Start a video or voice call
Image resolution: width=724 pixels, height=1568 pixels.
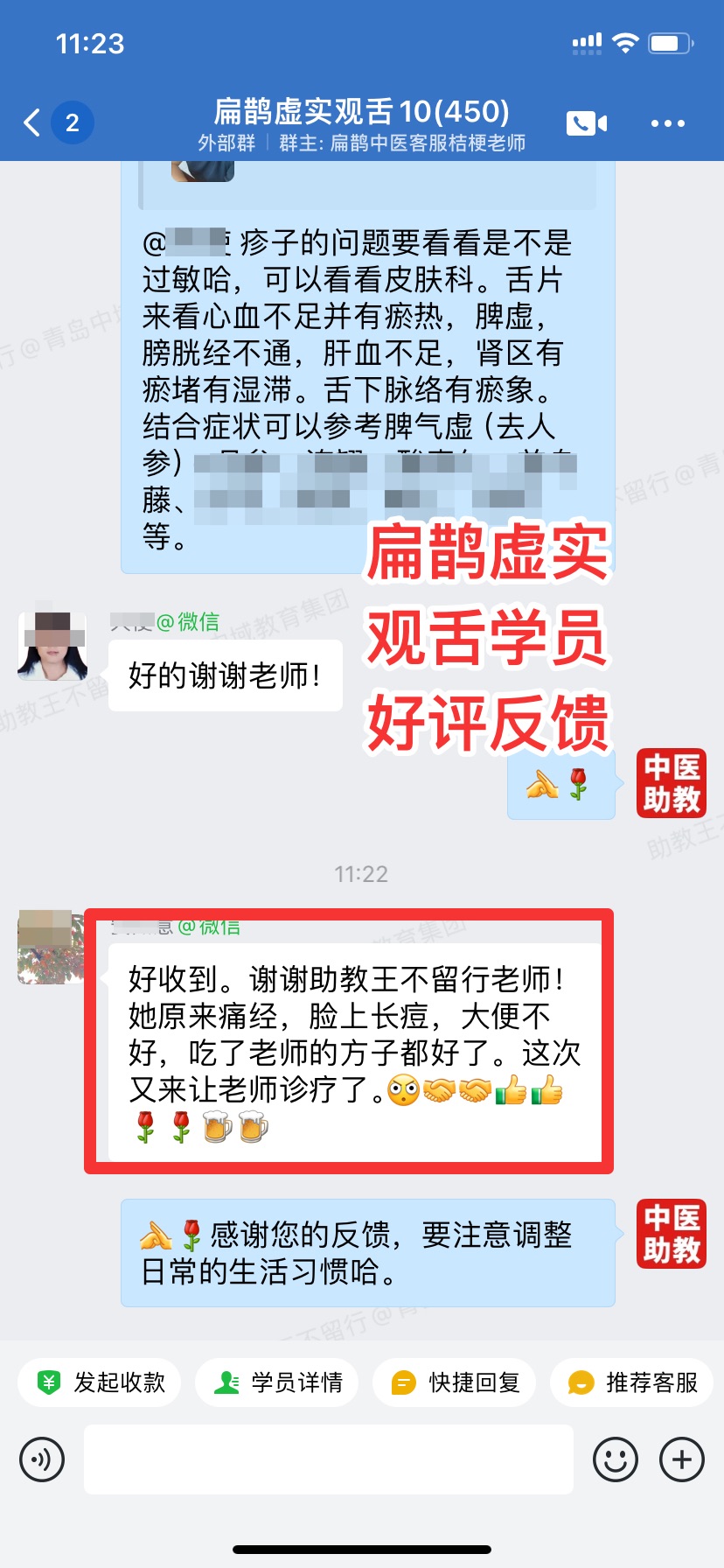(587, 123)
